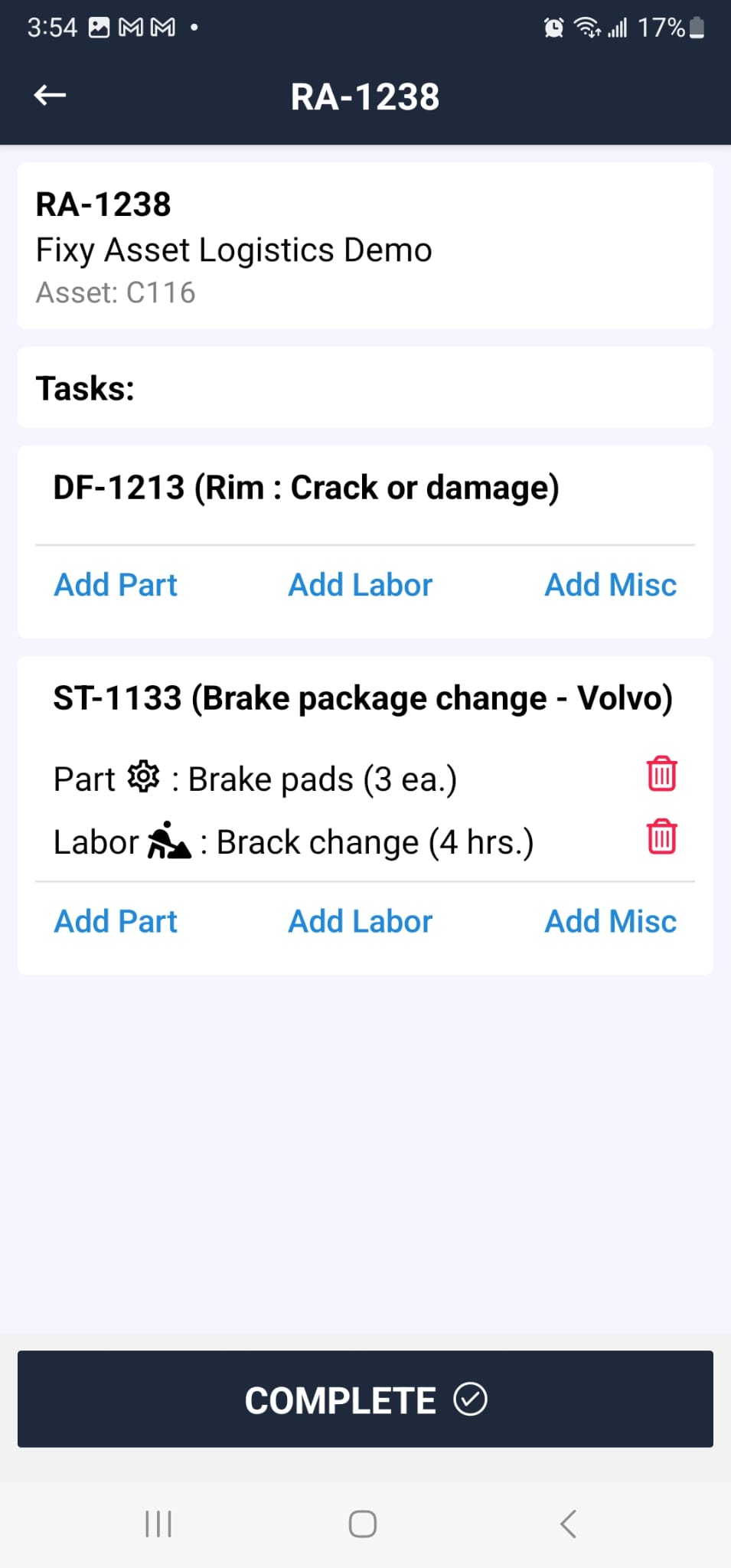Open recent apps from navigation bar
Image resolution: width=731 pixels, height=1568 pixels.
[158, 1524]
